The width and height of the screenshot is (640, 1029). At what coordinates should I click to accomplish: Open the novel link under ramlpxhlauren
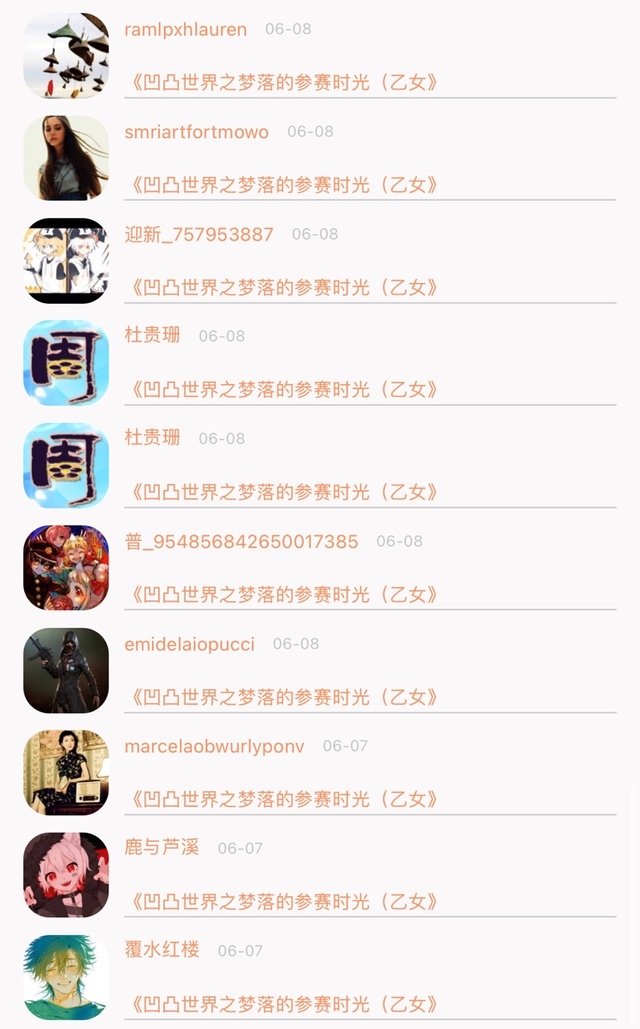point(284,83)
